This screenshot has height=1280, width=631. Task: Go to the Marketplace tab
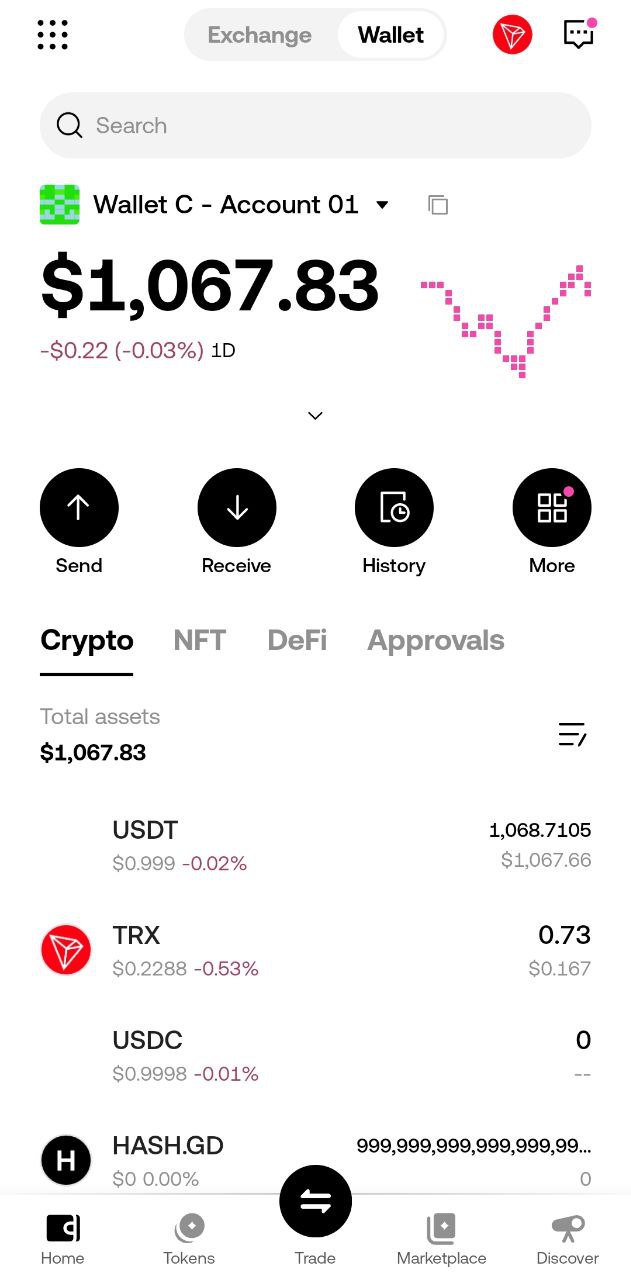(x=441, y=1240)
